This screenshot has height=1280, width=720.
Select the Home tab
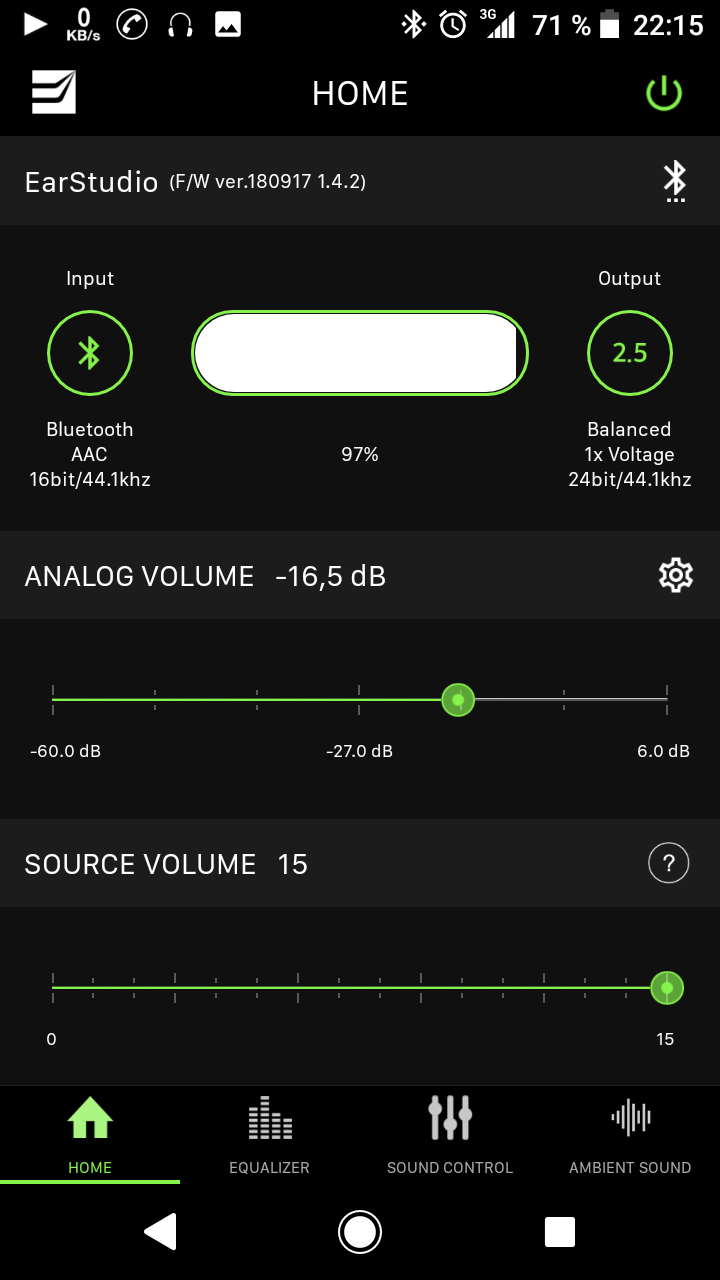point(90,1135)
